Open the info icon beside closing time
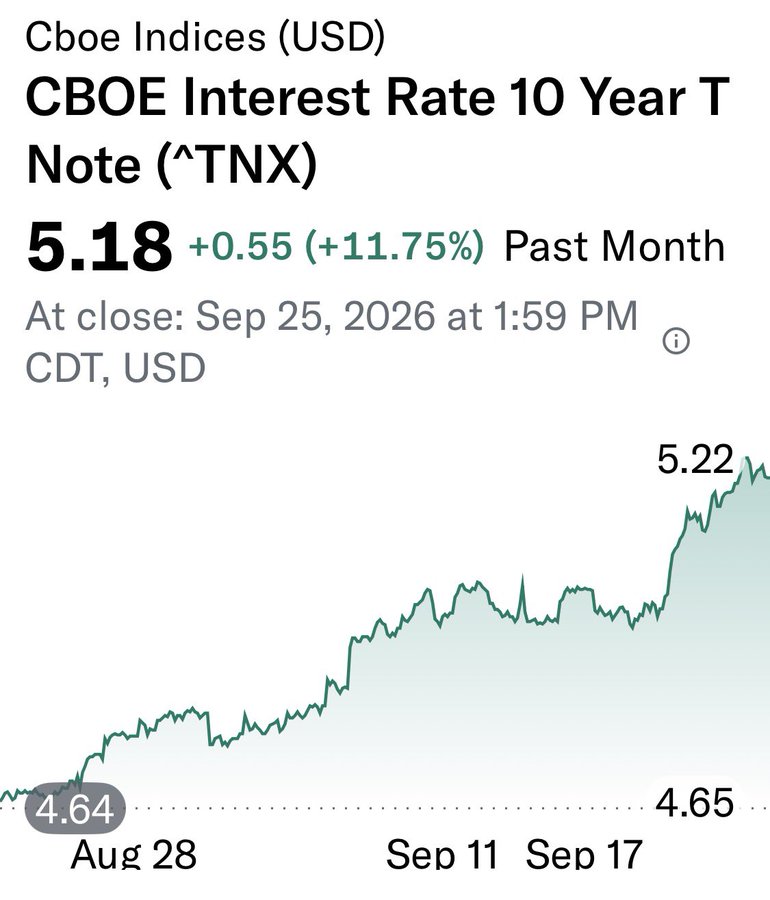 [x=676, y=342]
